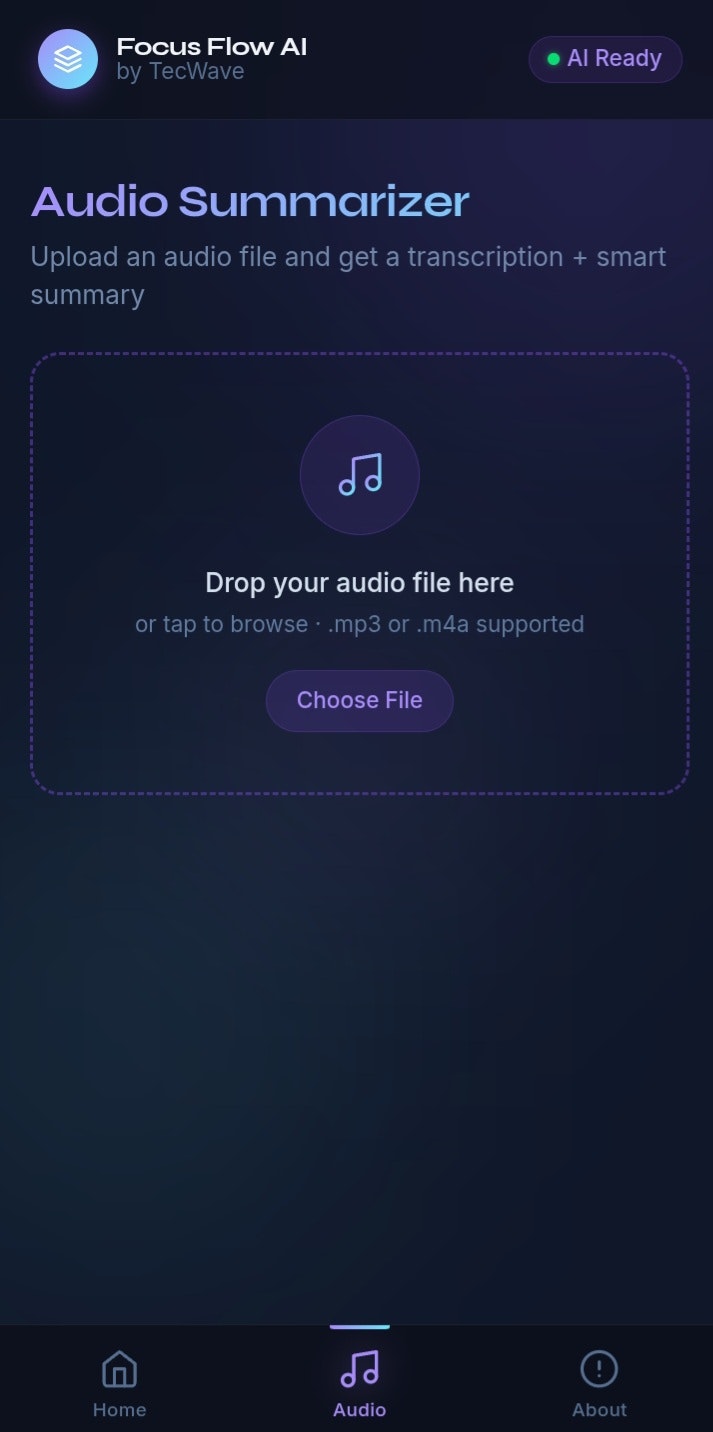Open the About tab
This screenshot has height=1432, width=713.
[599, 1382]
